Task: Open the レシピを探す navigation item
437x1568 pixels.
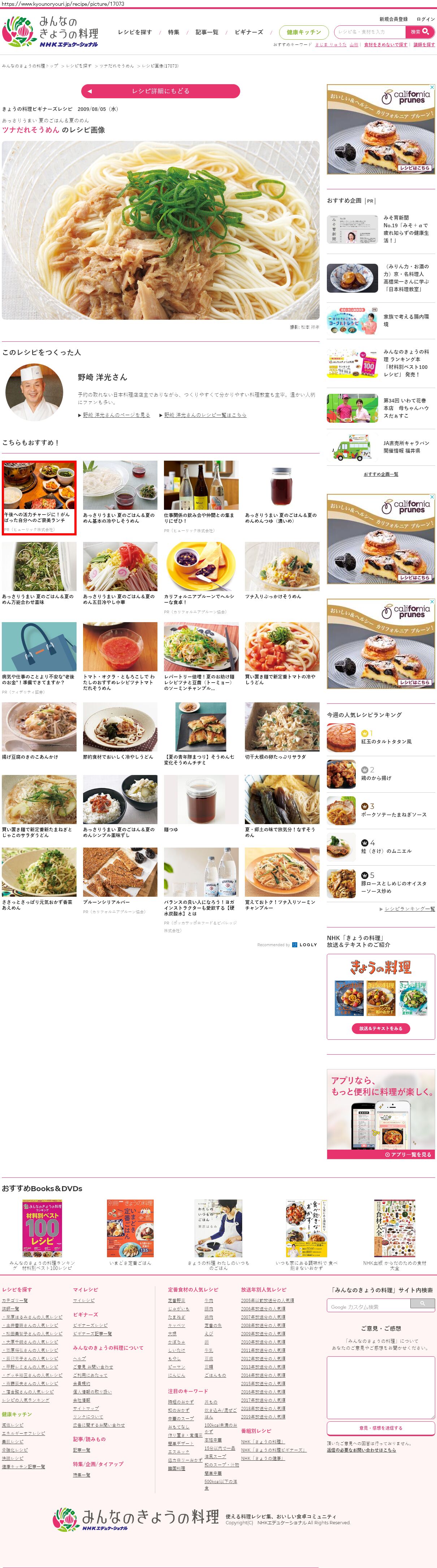Action: (x=134, y=32)
